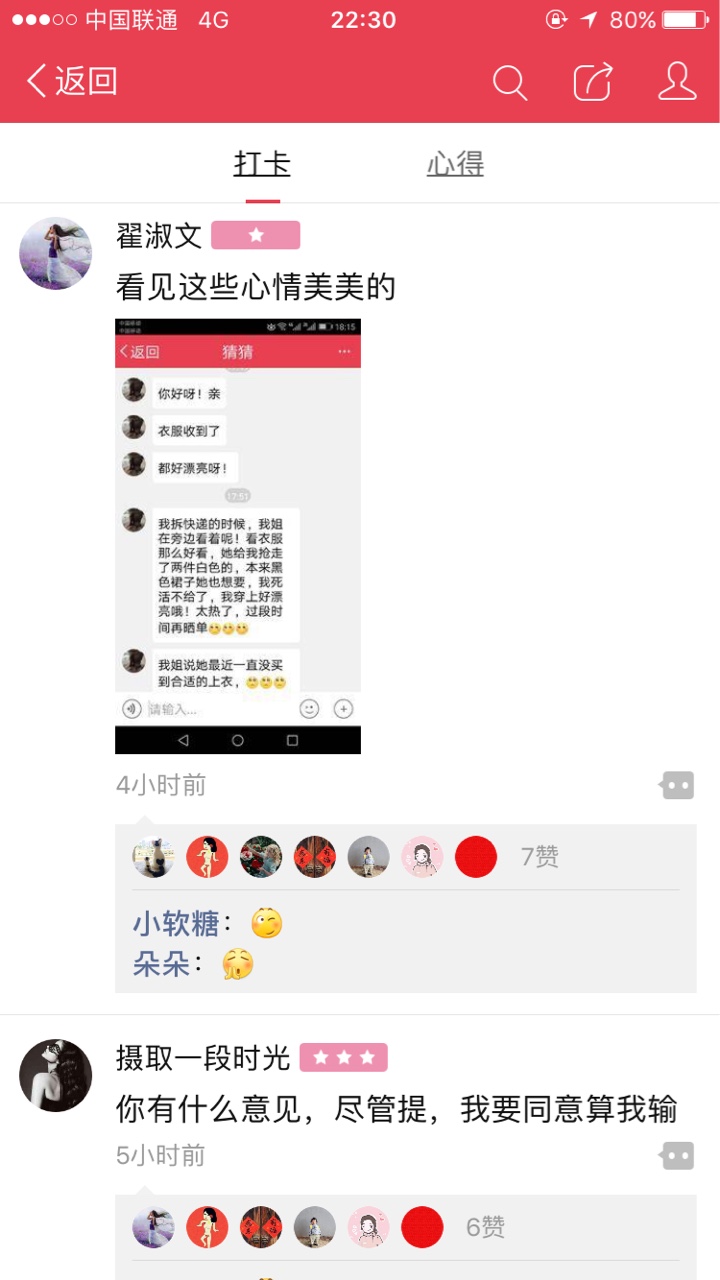Tap the username 翟淑文
The image size is (720, 1280).
[160, 236]
